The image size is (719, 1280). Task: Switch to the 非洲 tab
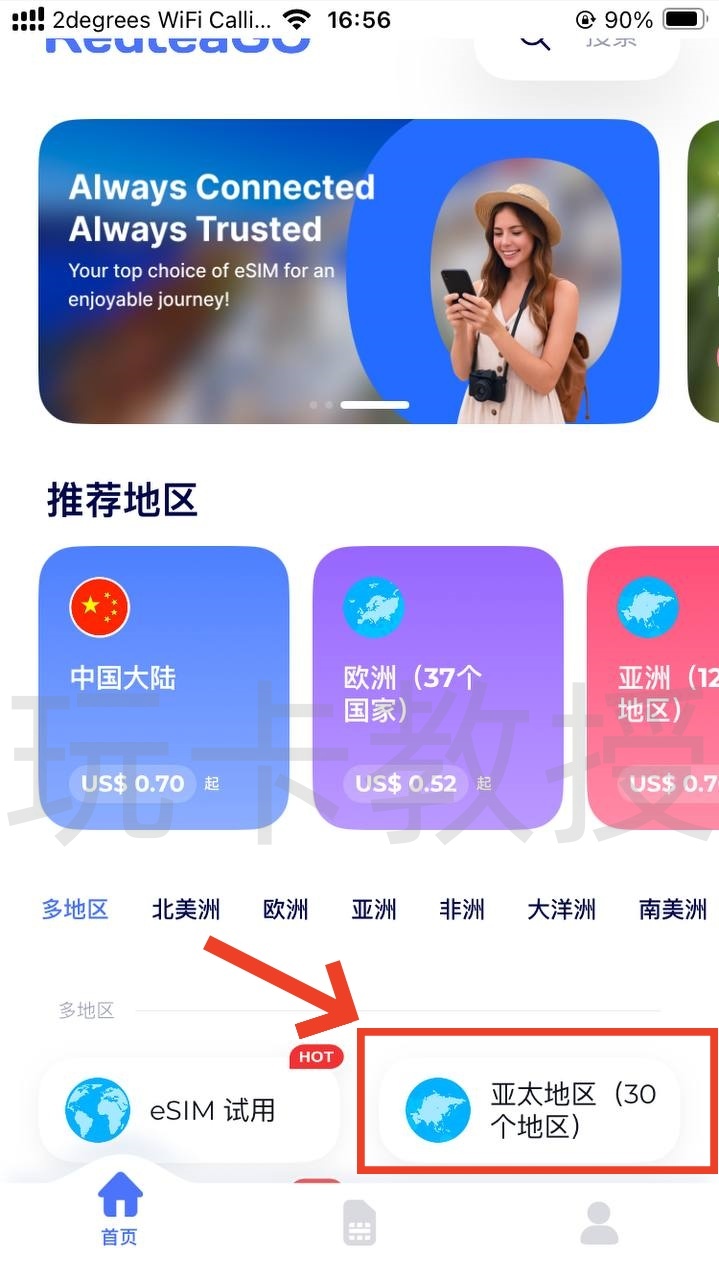(x=462, y=910)
